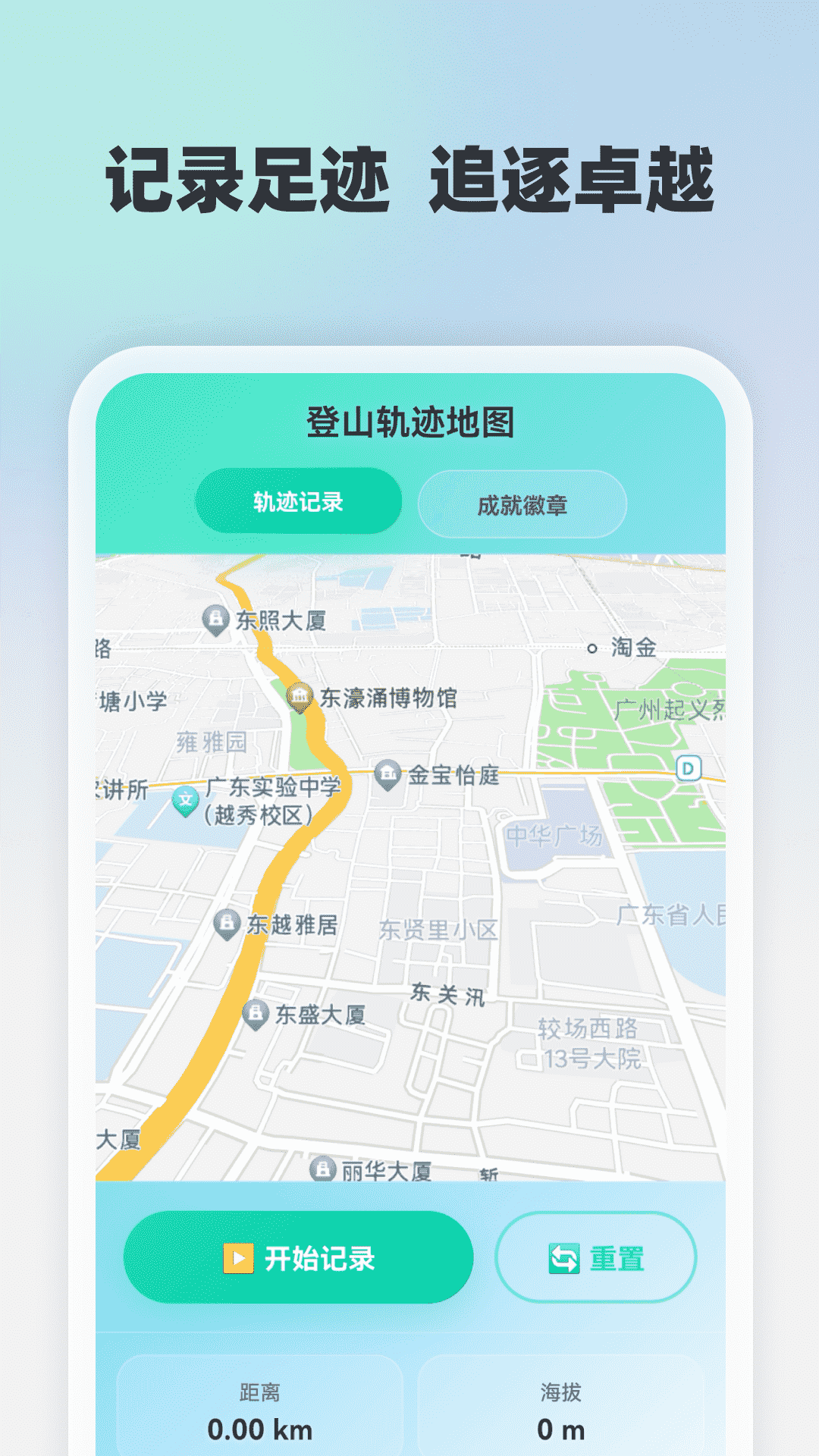Select the 东濠涌博物馆 museum marker

point(298,697)
